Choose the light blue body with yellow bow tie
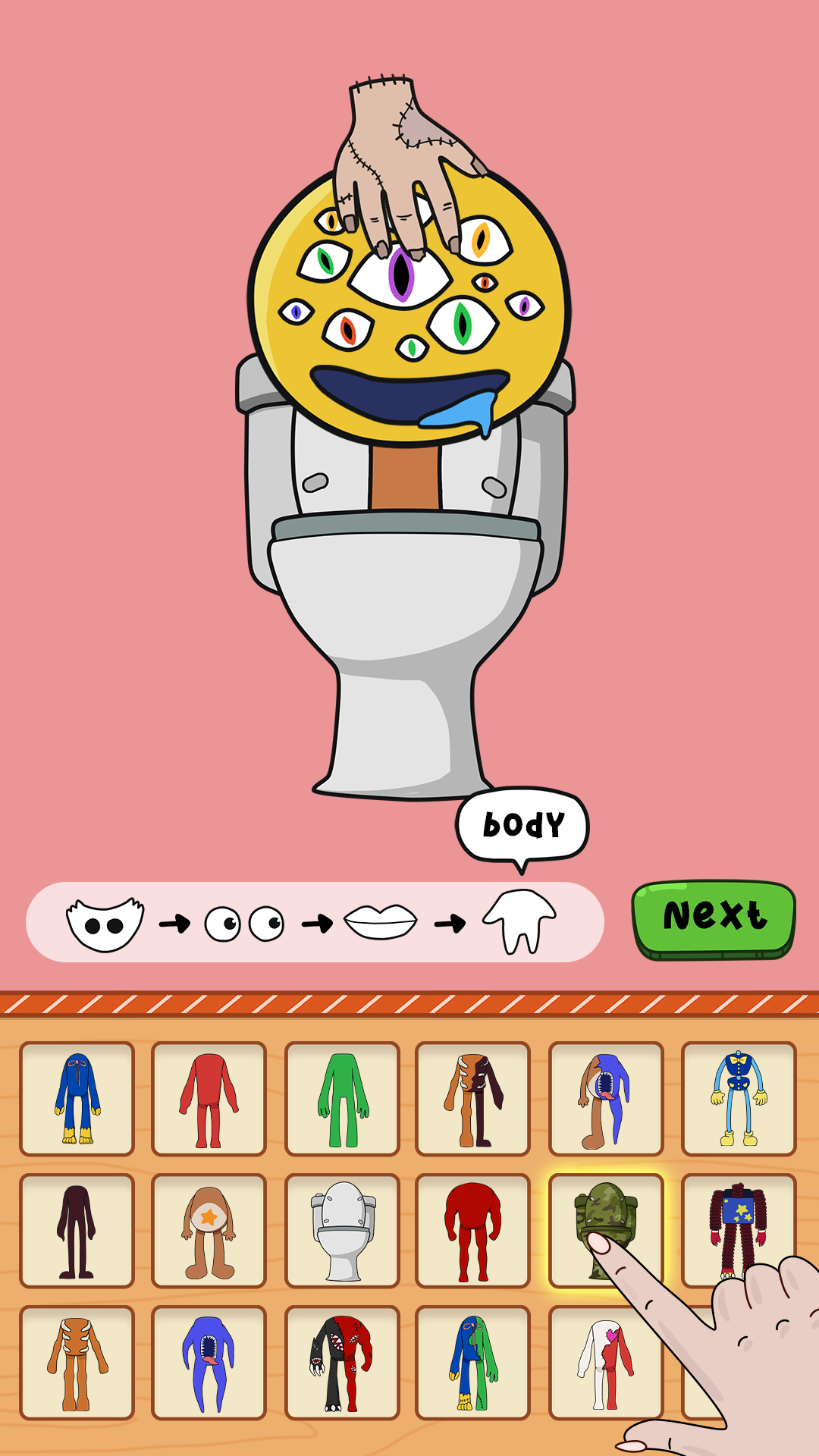 739,1098
